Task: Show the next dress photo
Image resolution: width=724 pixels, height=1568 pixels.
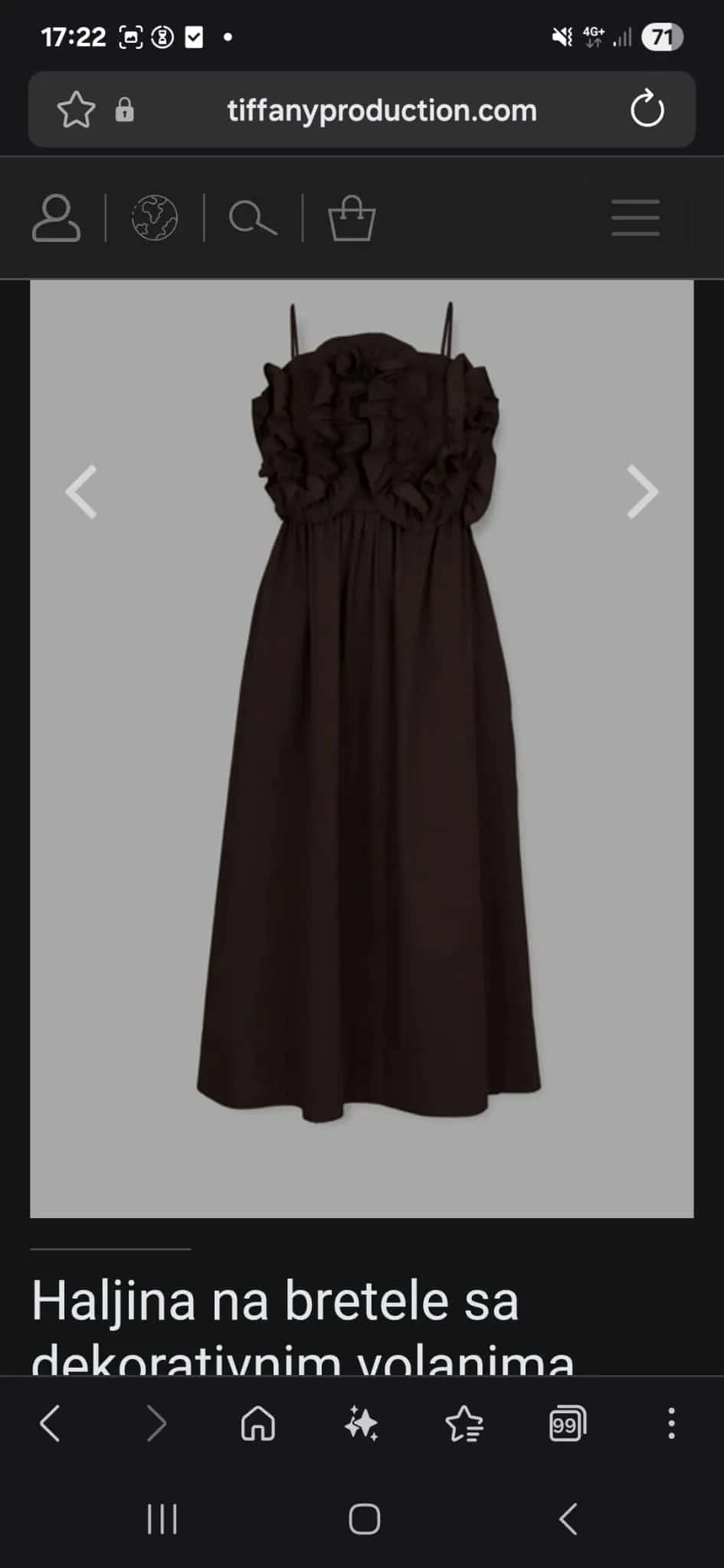Action: click(643, 492)
